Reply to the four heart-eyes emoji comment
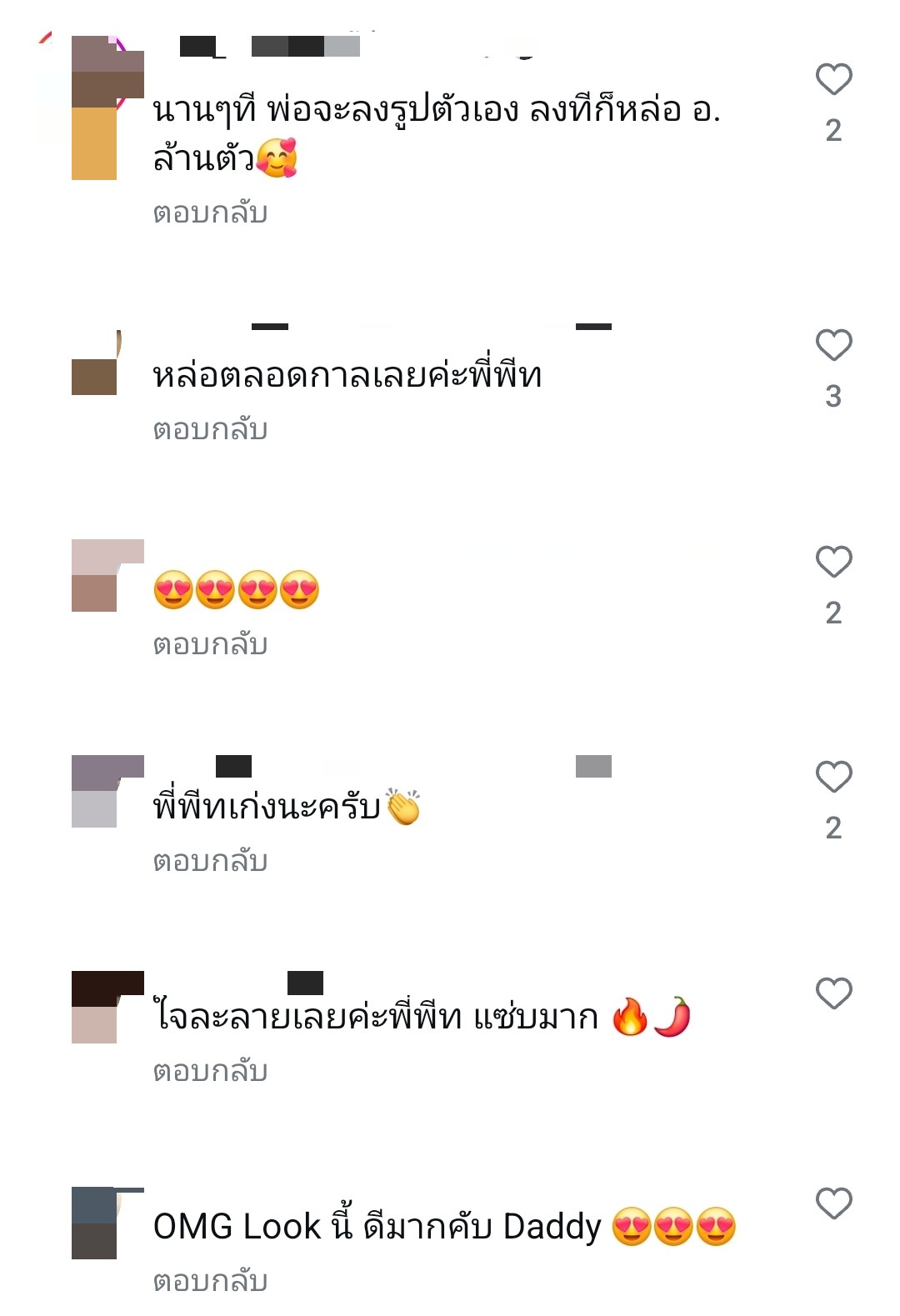 [210, 645]
